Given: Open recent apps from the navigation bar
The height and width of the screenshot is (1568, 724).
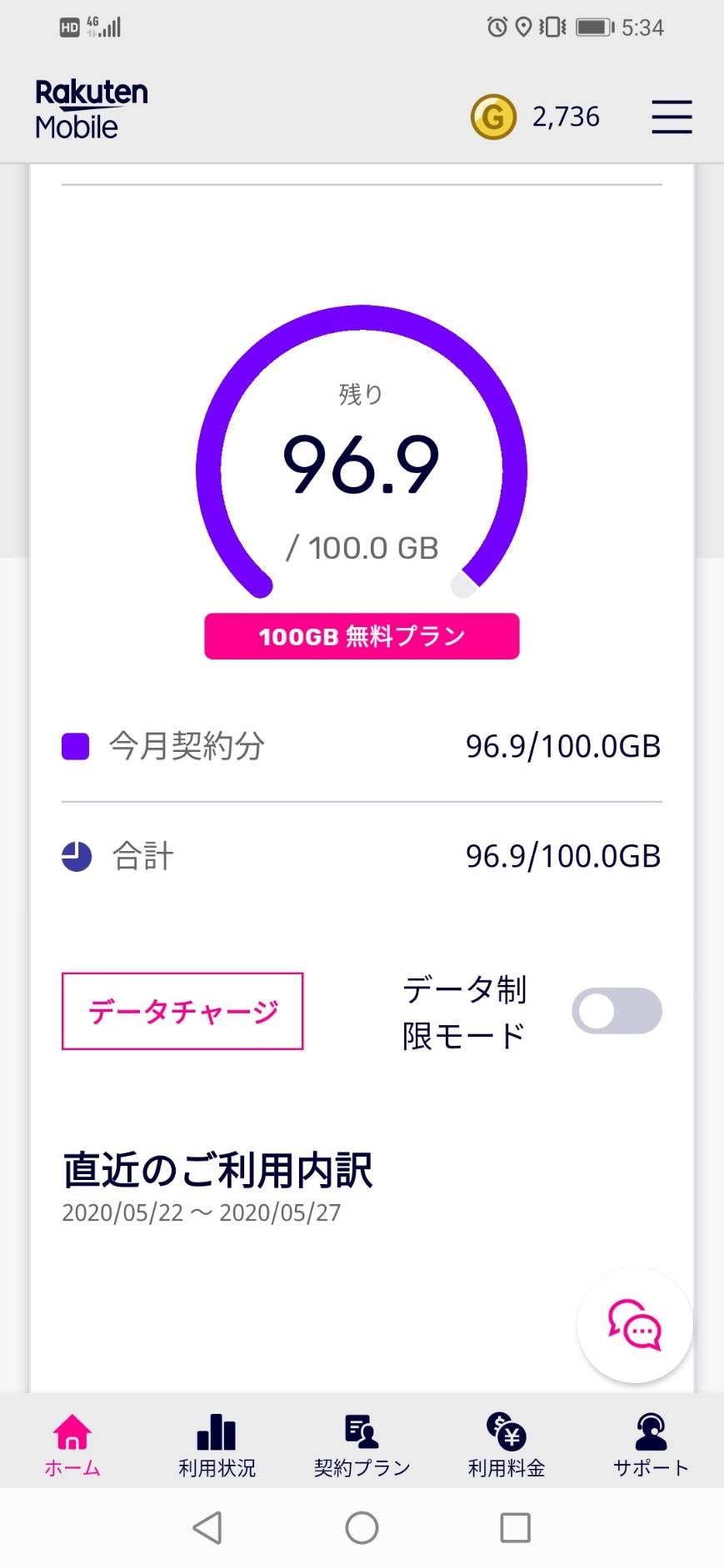Looking at the screenshot, I should coord(515,1528).
